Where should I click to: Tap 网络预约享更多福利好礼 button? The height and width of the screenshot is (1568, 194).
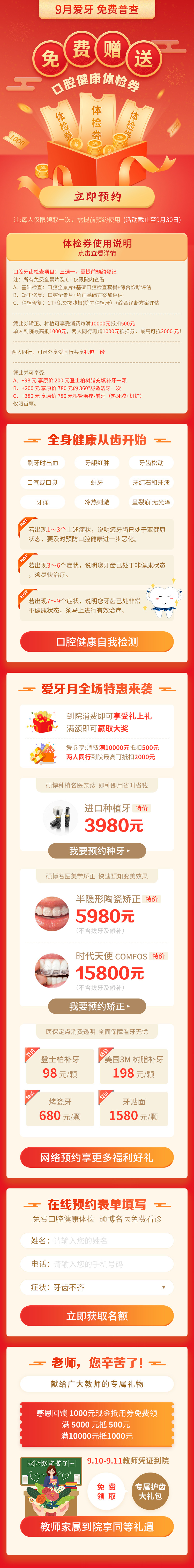[x=97, y=1157]
